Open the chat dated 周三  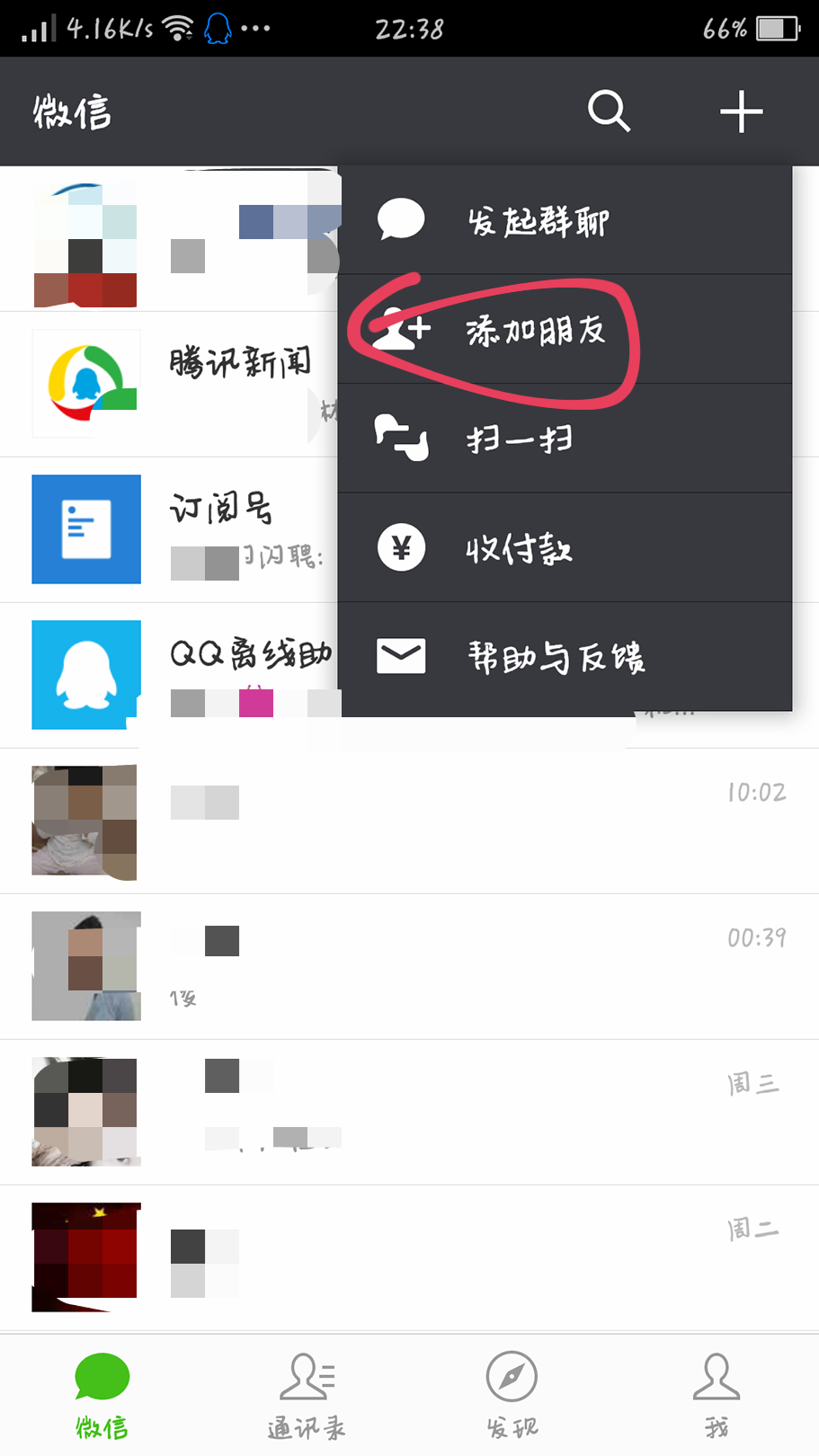pos(409,1113)
